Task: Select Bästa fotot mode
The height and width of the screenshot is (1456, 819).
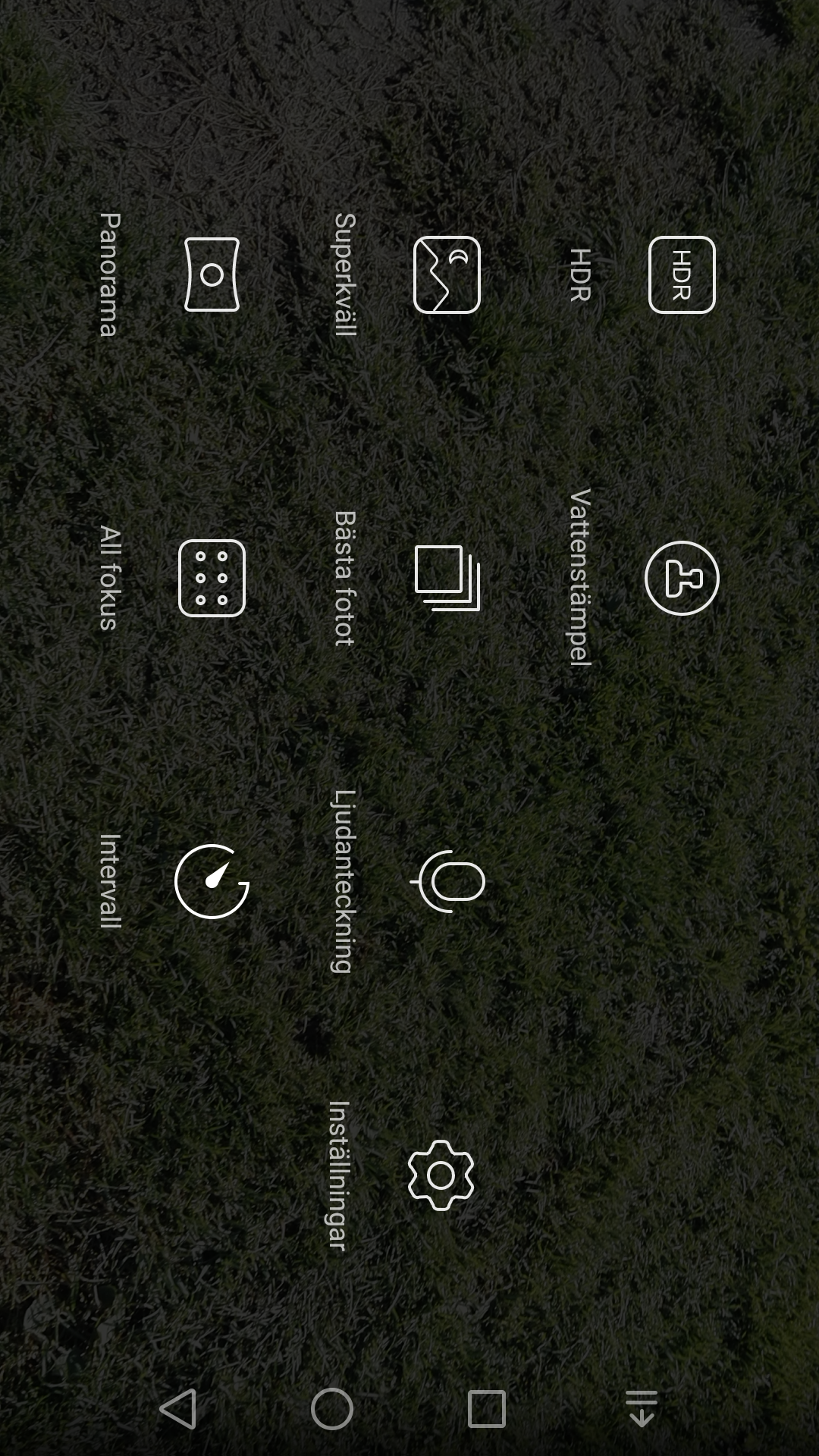Action: click(x=447, y=578)
